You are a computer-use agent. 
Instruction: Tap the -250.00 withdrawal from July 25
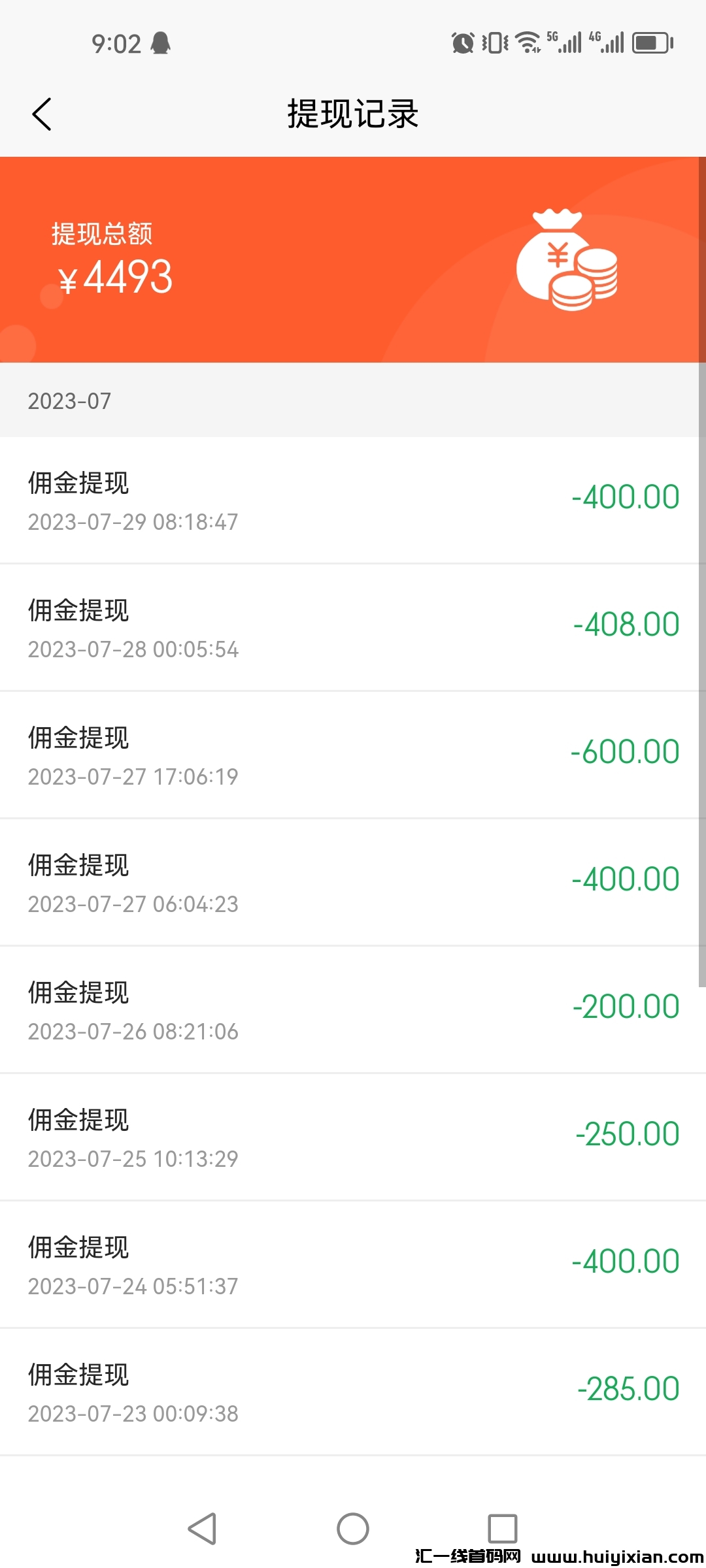(353, 1137)
